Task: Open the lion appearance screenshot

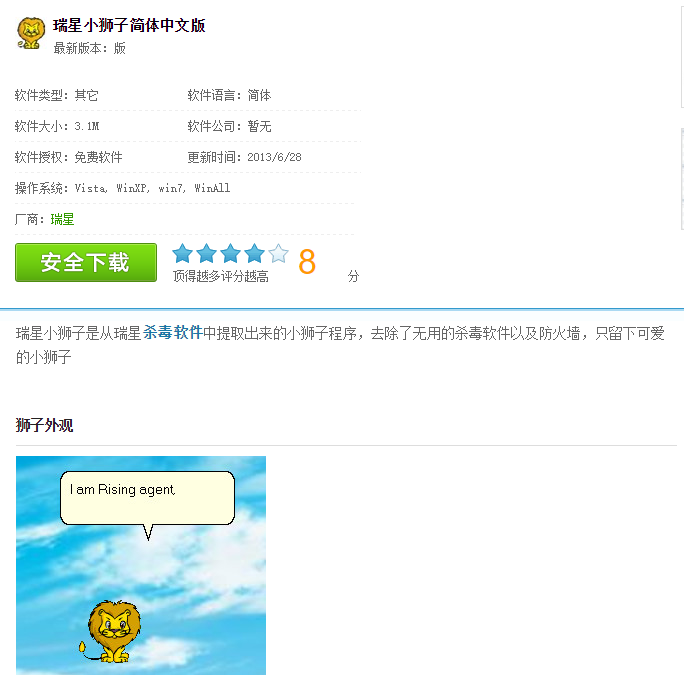Action: click(141, 565)
